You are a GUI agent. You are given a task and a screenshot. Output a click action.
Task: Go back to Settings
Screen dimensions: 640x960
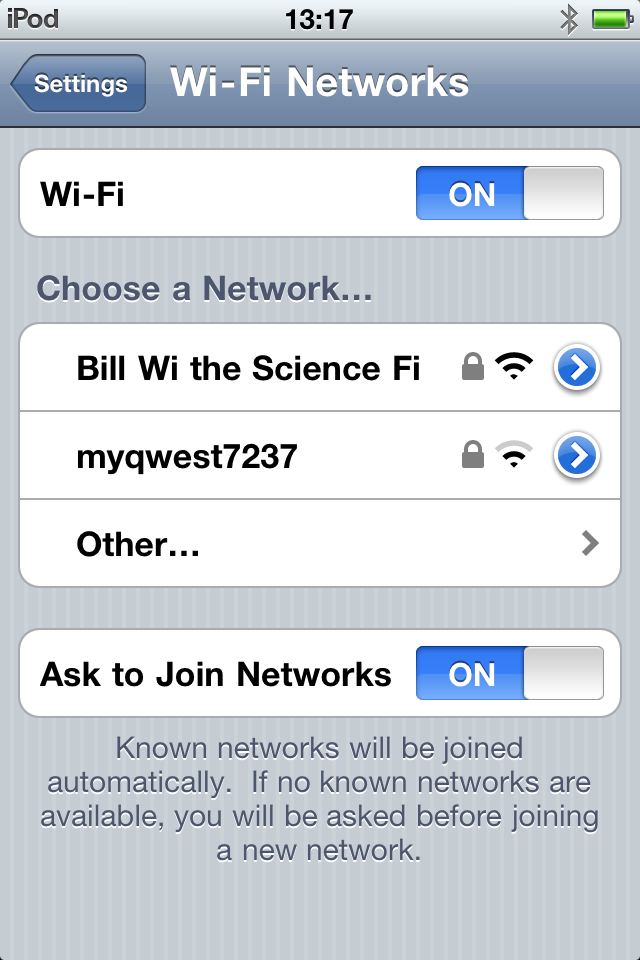(x=80, y=84)
